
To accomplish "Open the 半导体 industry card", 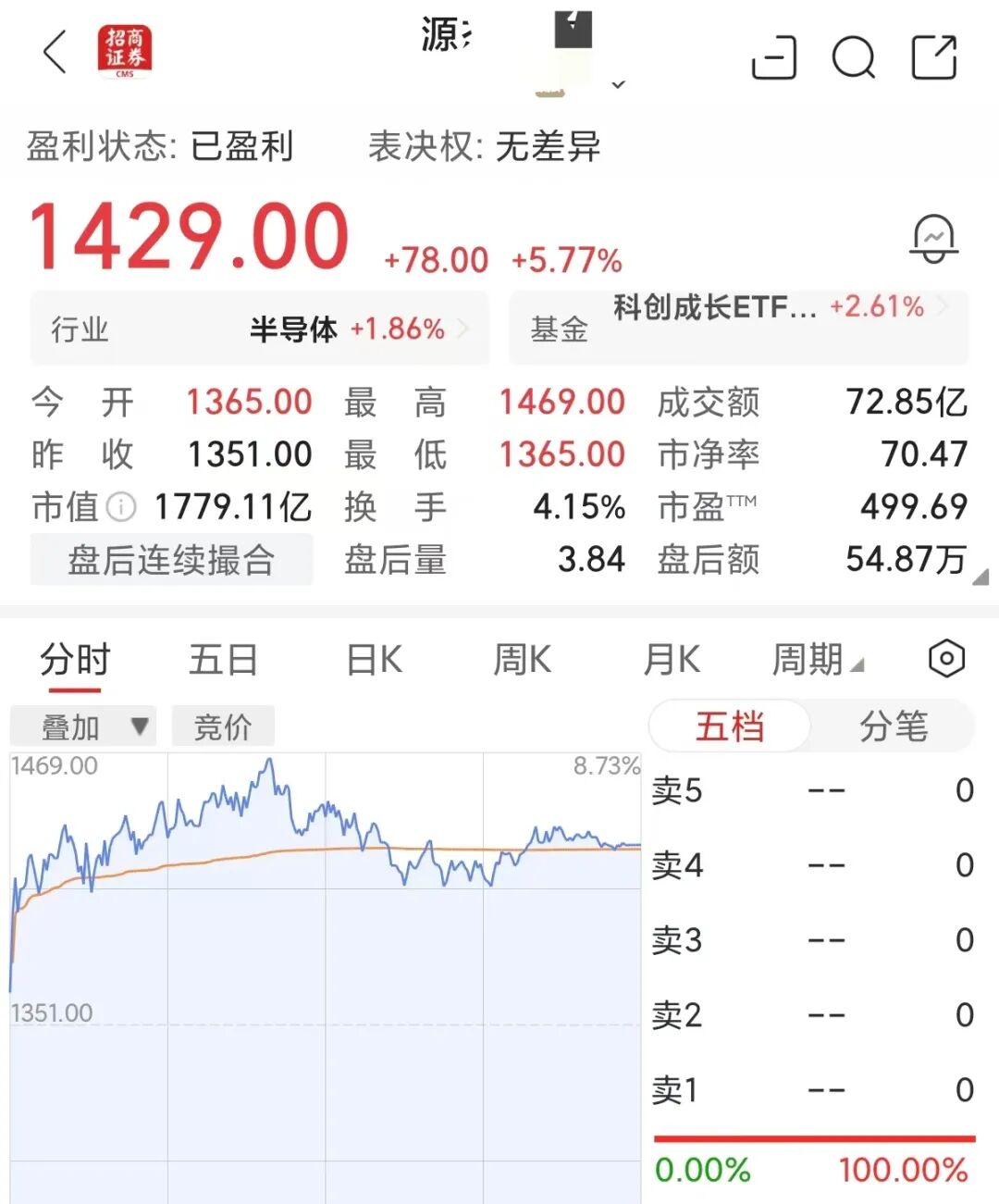I will tap(259, 329).
